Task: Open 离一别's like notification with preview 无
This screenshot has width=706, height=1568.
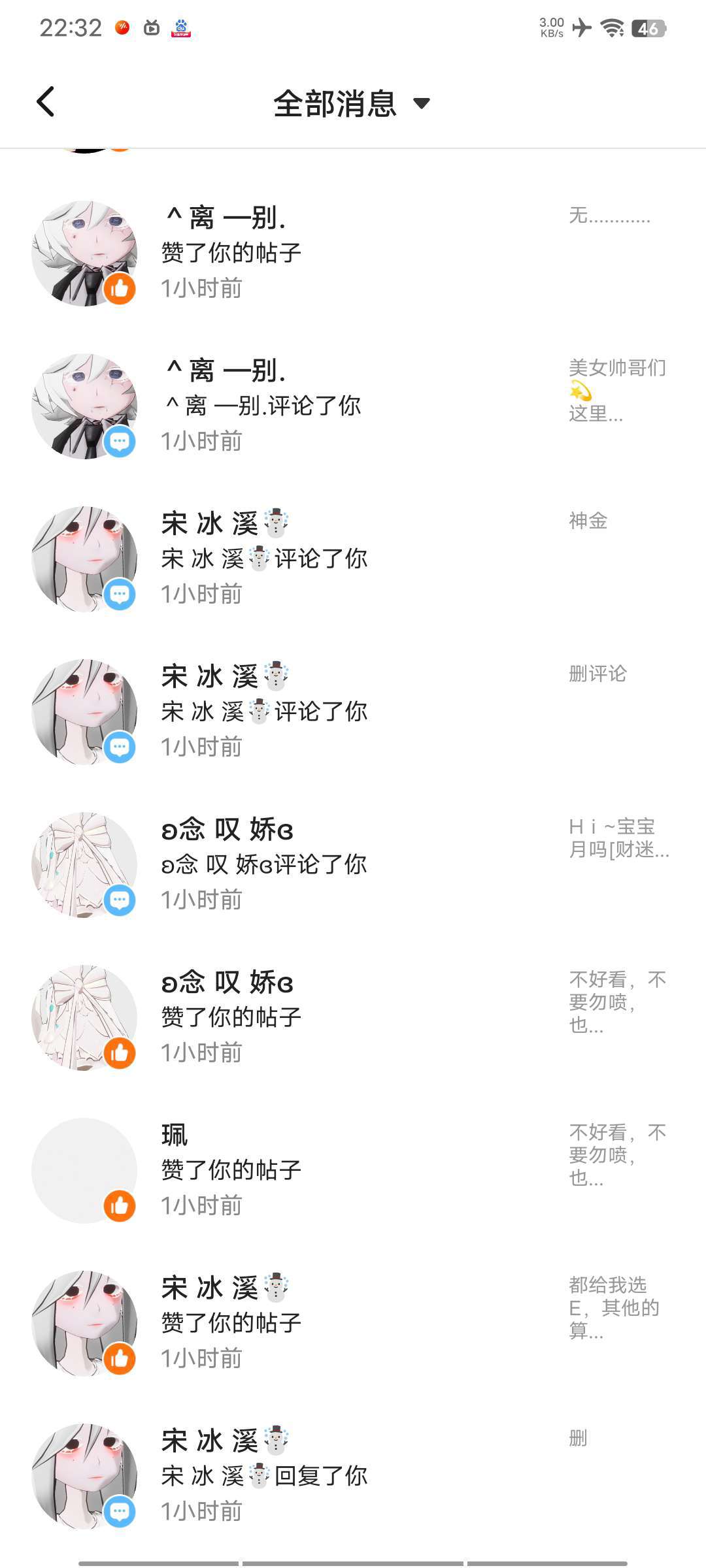Action: pos(353,253)
